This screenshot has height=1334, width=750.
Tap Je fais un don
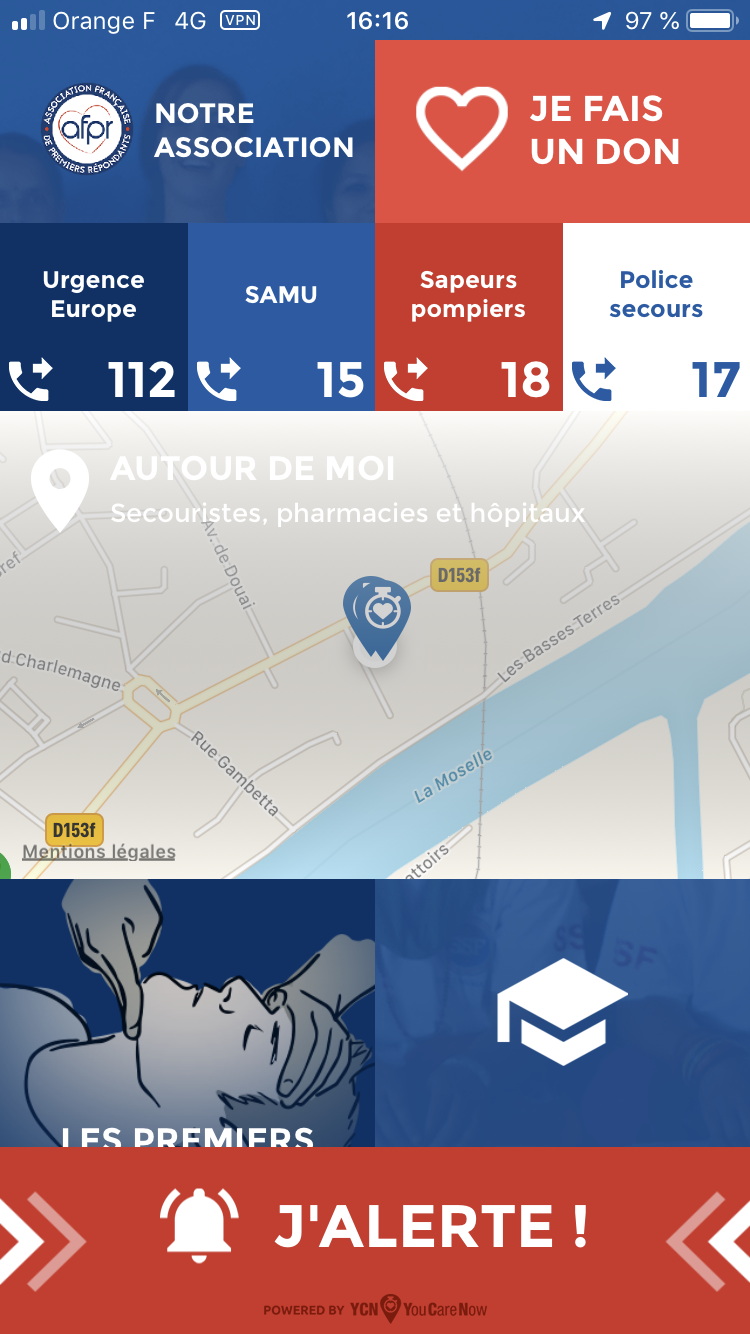[x=562, y=131]
